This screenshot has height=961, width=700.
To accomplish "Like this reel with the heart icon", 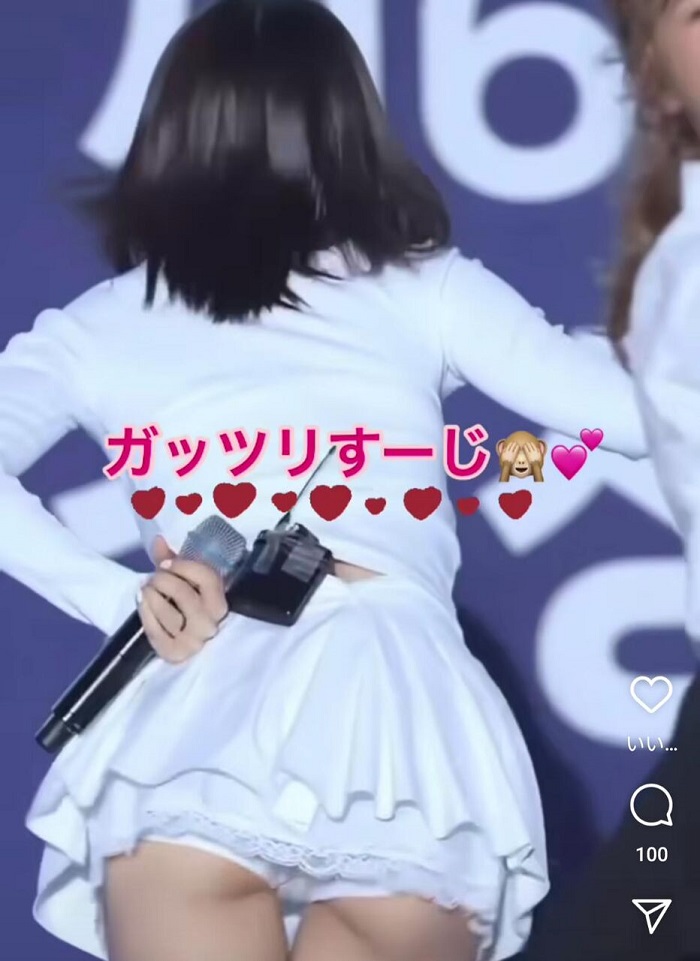I will coord(651,695).
